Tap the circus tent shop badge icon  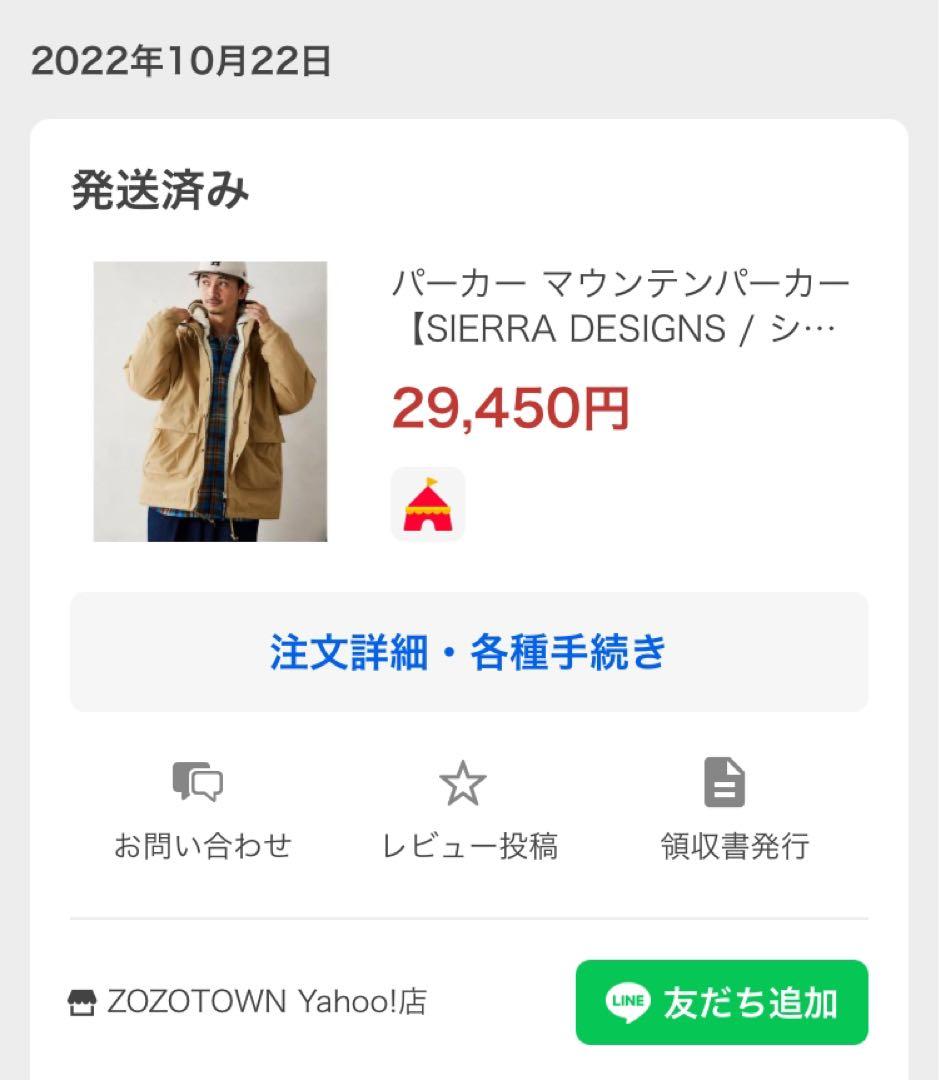(x=427, y=505)
